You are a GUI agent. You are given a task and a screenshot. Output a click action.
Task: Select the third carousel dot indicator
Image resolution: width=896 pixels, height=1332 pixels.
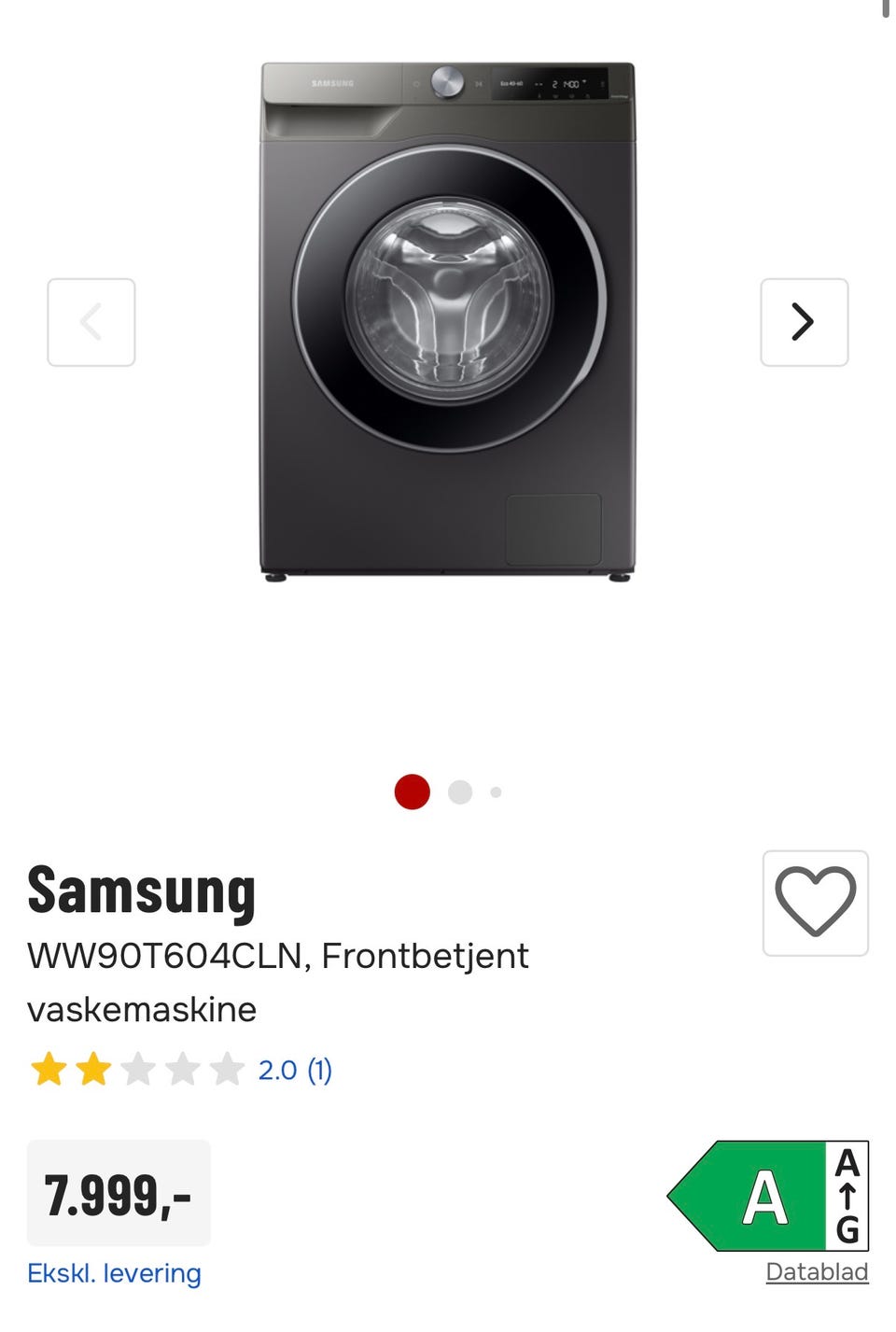click(496, 792)
